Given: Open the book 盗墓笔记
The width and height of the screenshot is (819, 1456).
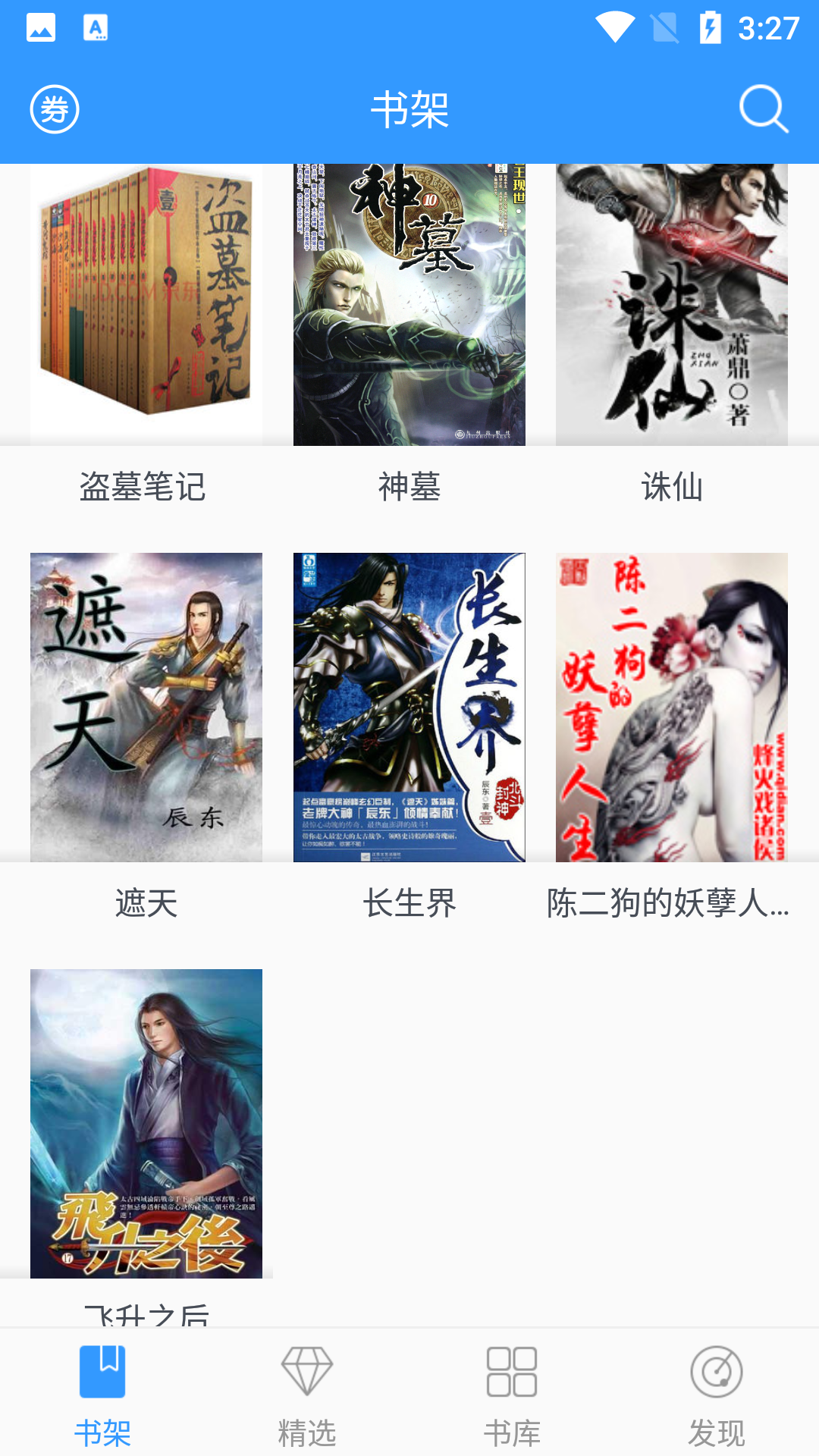Looking at the screenshot, I should coord(146,305).
